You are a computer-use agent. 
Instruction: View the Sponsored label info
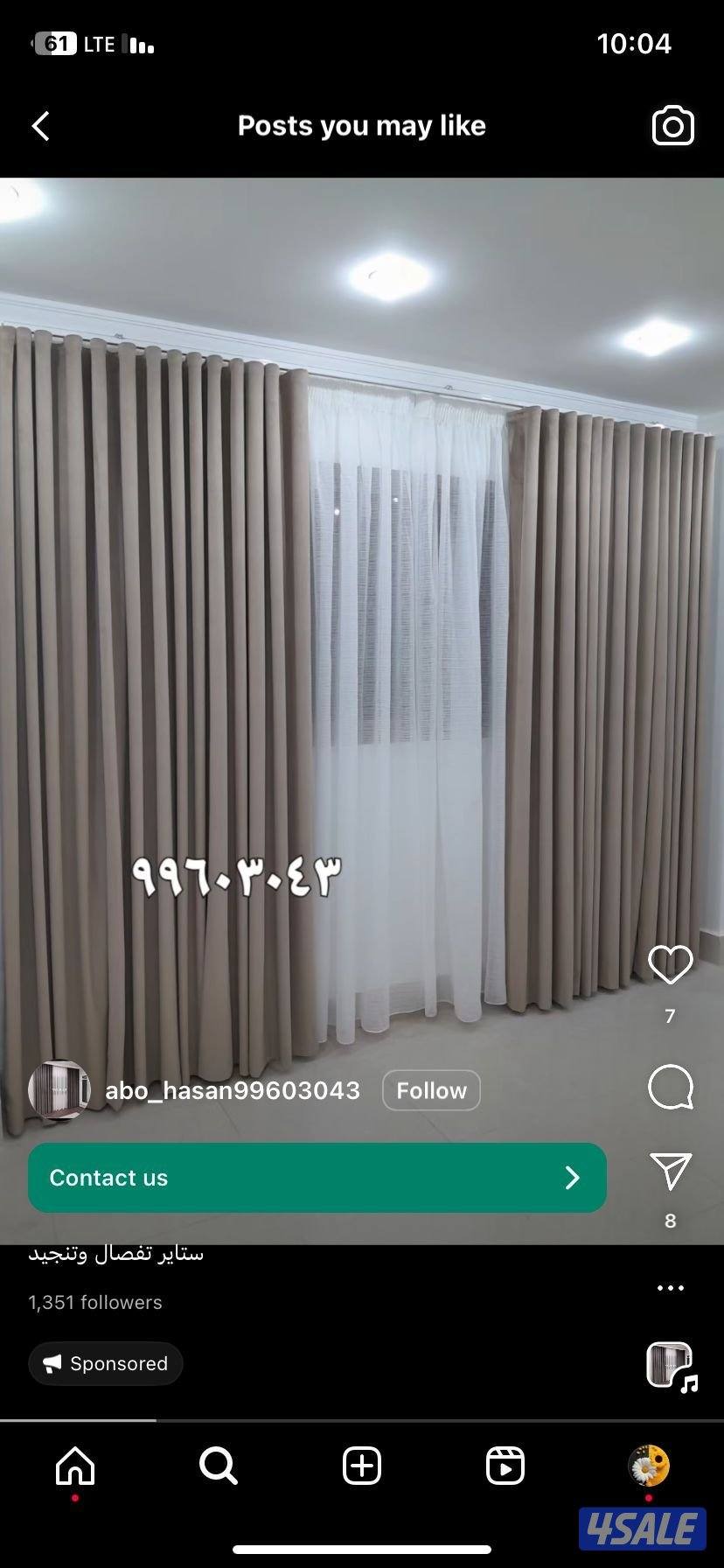coord(106,1363)
